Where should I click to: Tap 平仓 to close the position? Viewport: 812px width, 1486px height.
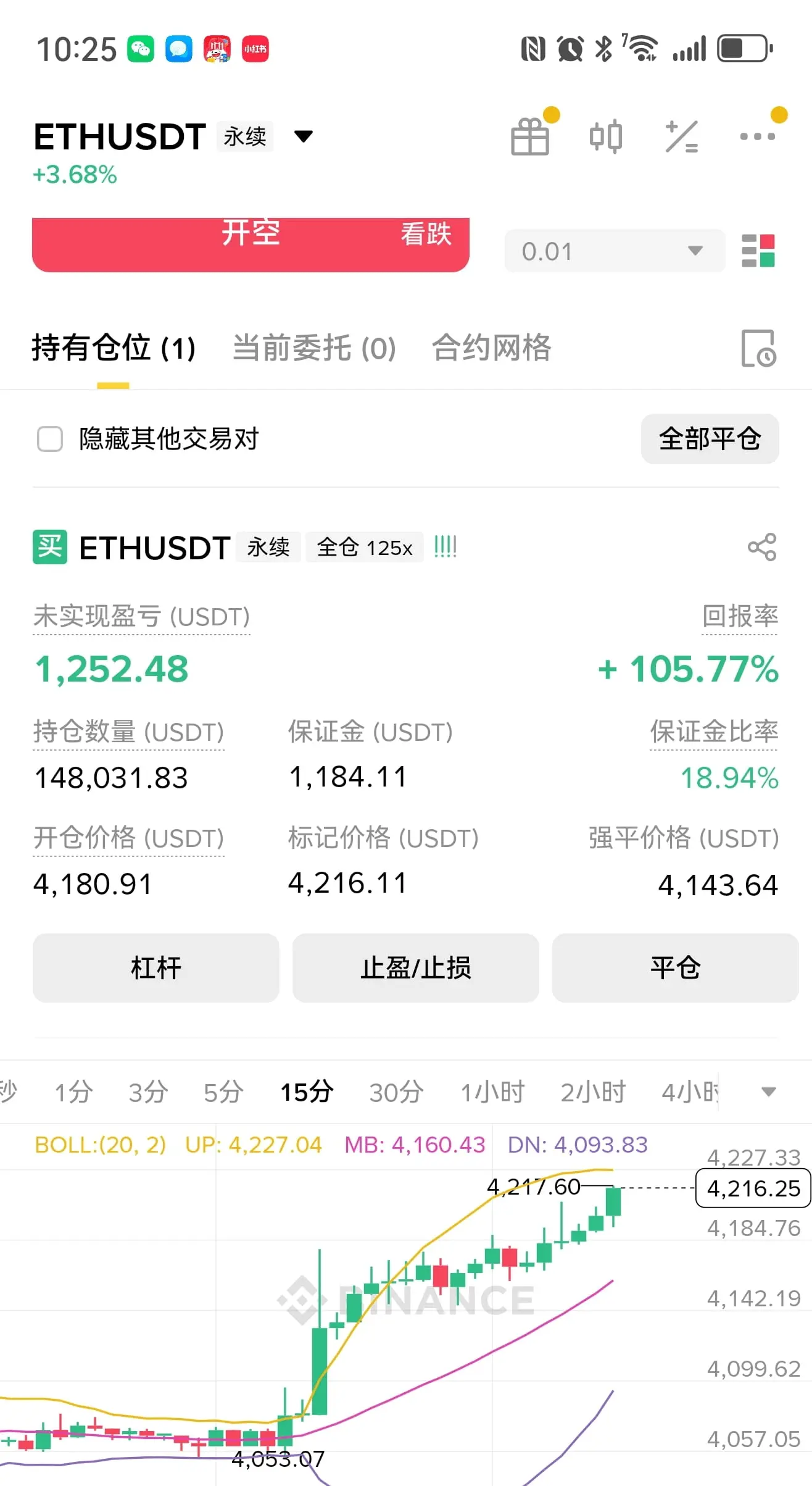point(675,967)
